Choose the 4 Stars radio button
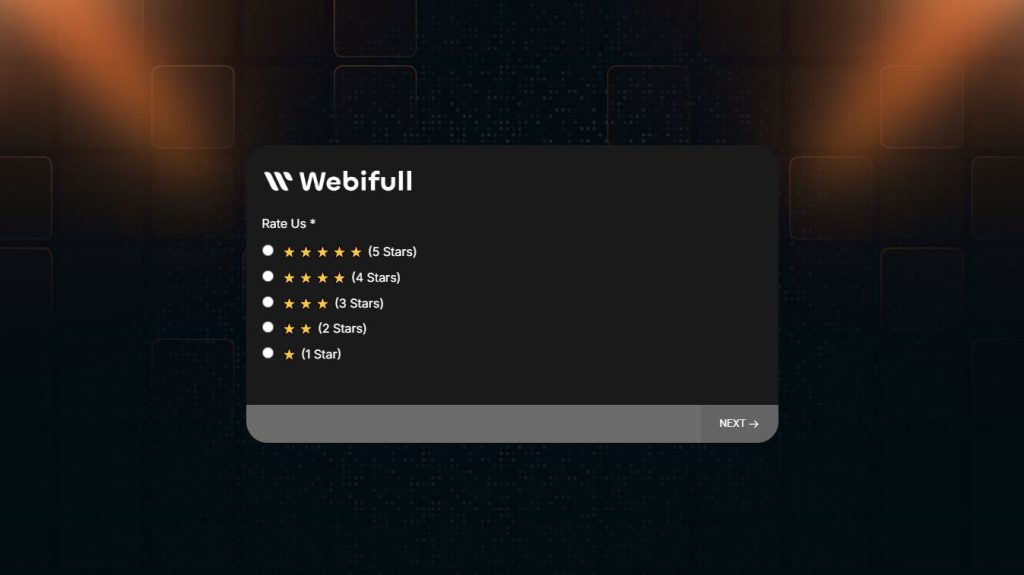This screenshot has width=1024, height=575. 268,276
